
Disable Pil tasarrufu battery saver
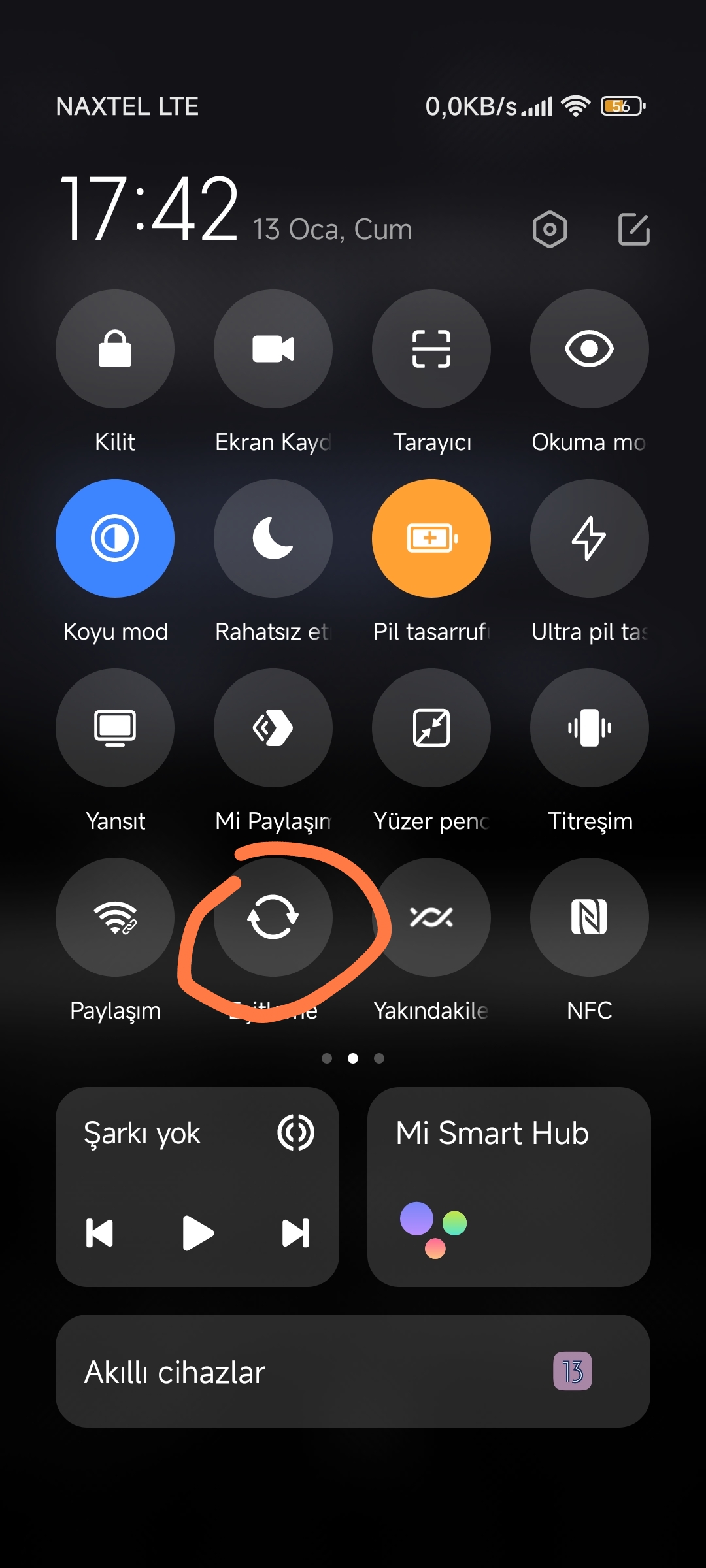431,538
